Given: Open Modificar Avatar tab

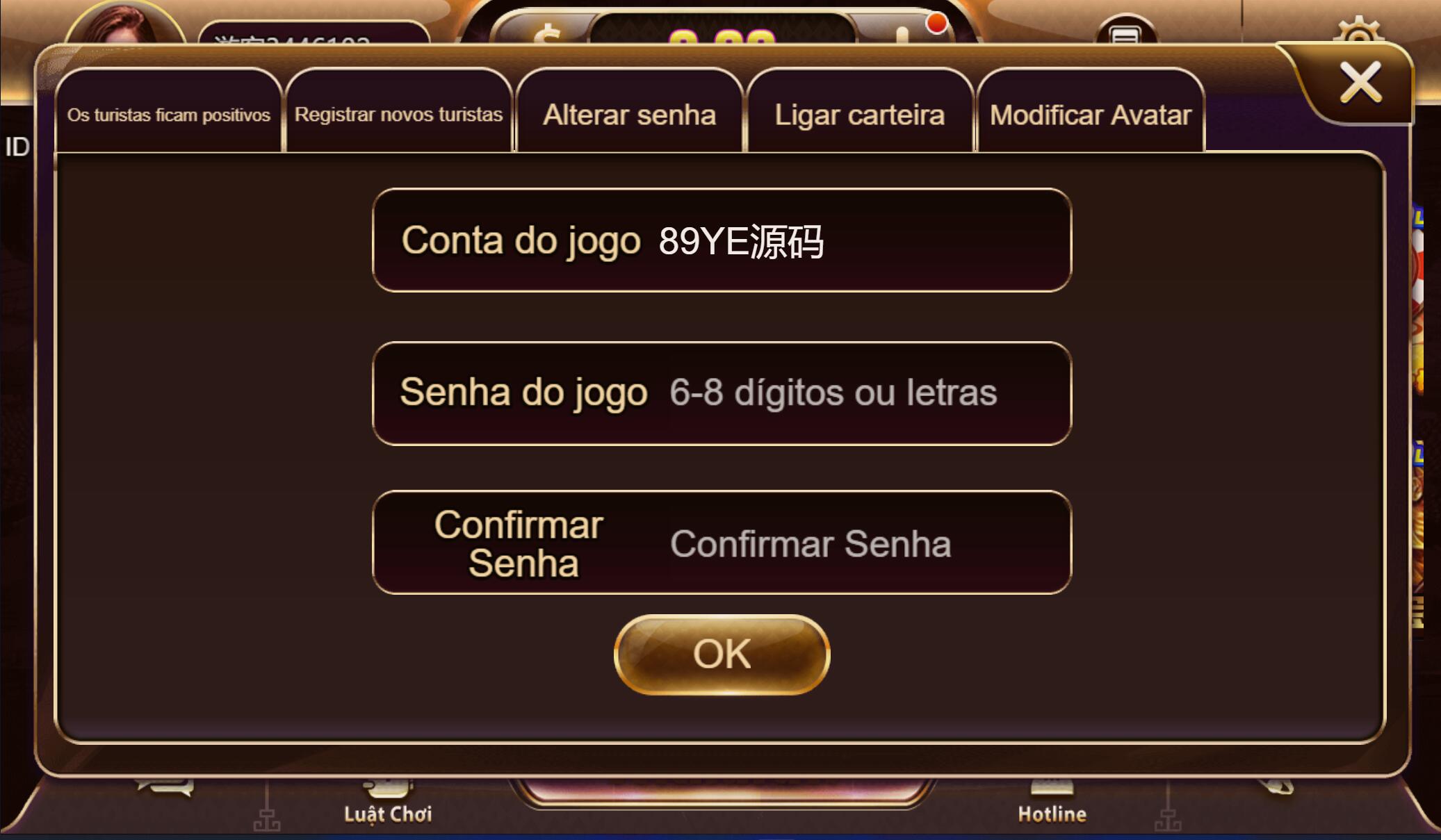Looking at the screenshot, I should click(x=1090, y=114).
